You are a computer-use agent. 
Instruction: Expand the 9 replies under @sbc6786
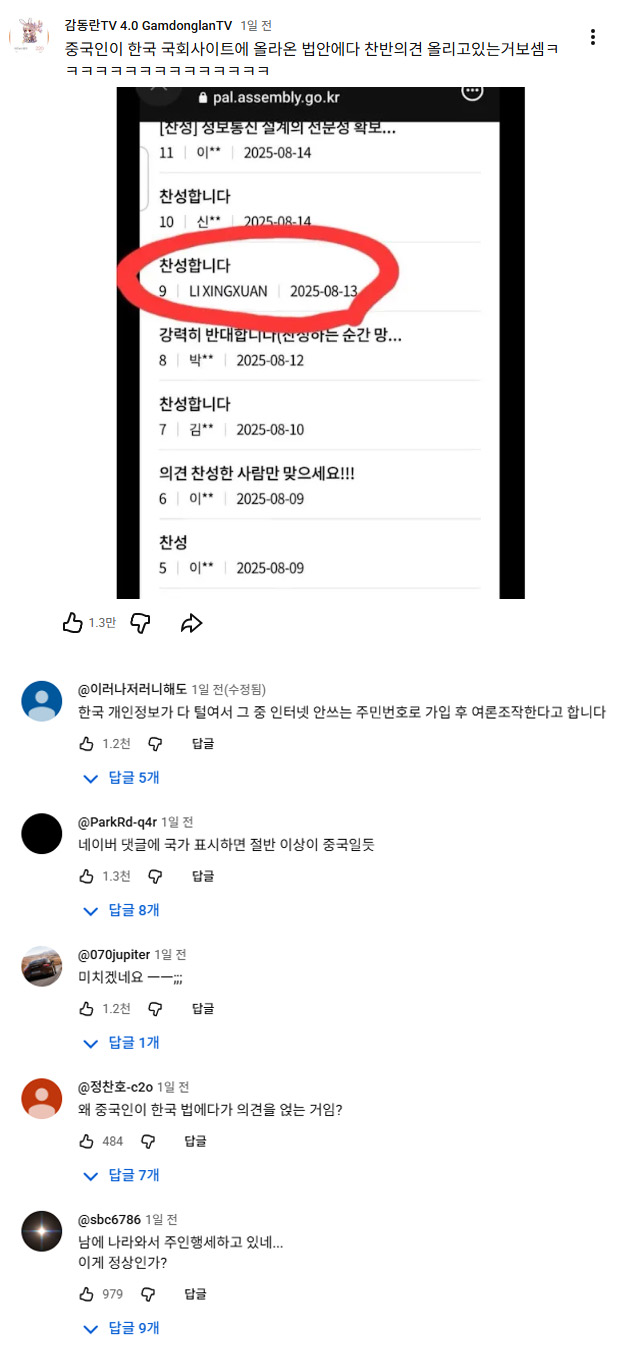[122, 1328]
